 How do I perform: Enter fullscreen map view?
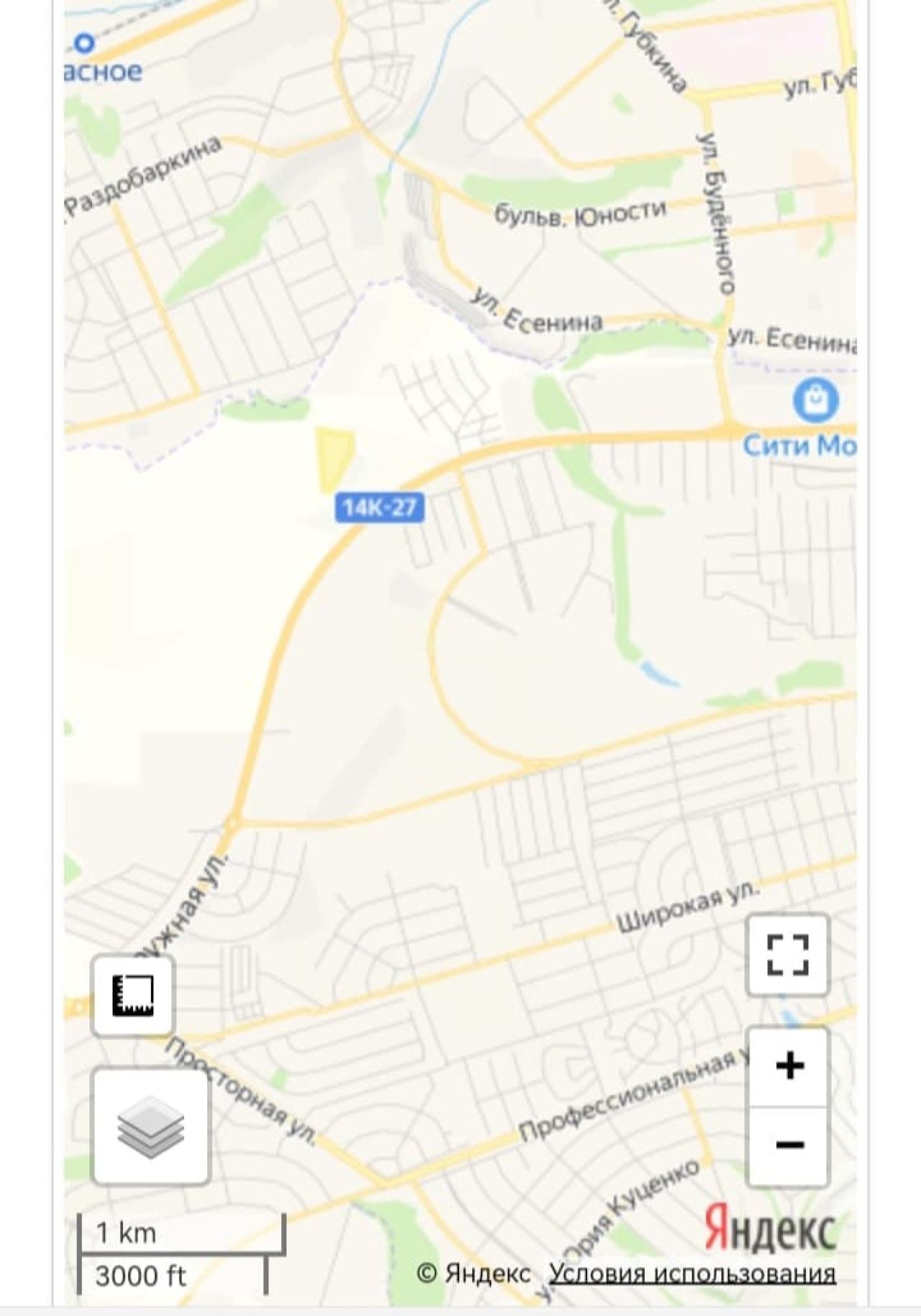coord(788,955)
